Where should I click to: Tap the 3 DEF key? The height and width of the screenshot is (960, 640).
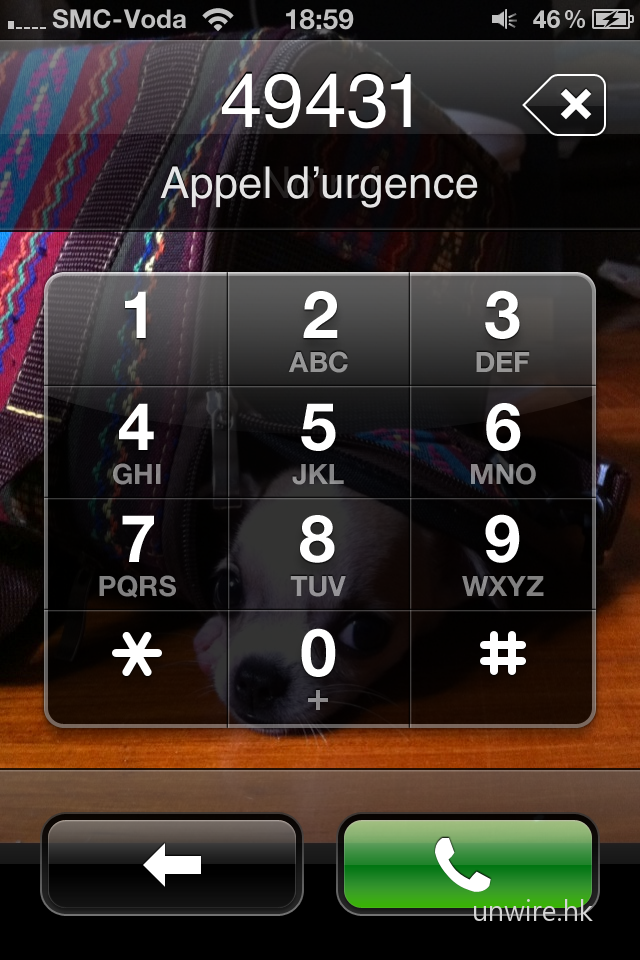coord(502,330)
